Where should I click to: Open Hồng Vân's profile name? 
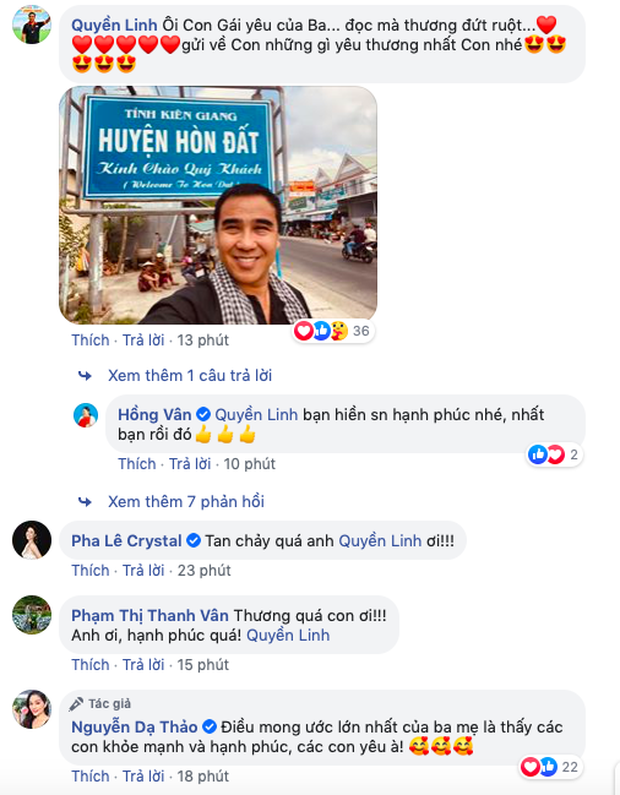[148, 414]
